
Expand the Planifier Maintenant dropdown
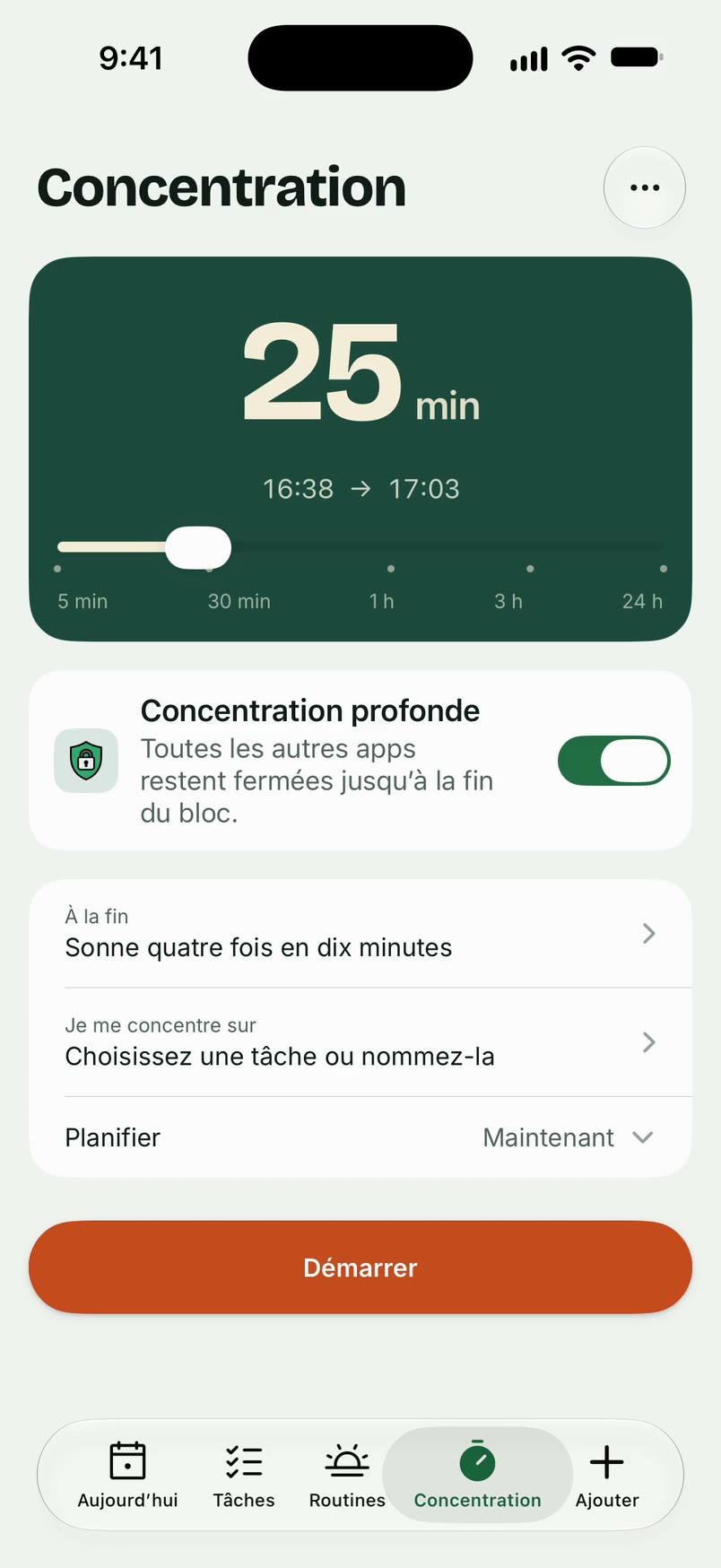coord(568,1137)
